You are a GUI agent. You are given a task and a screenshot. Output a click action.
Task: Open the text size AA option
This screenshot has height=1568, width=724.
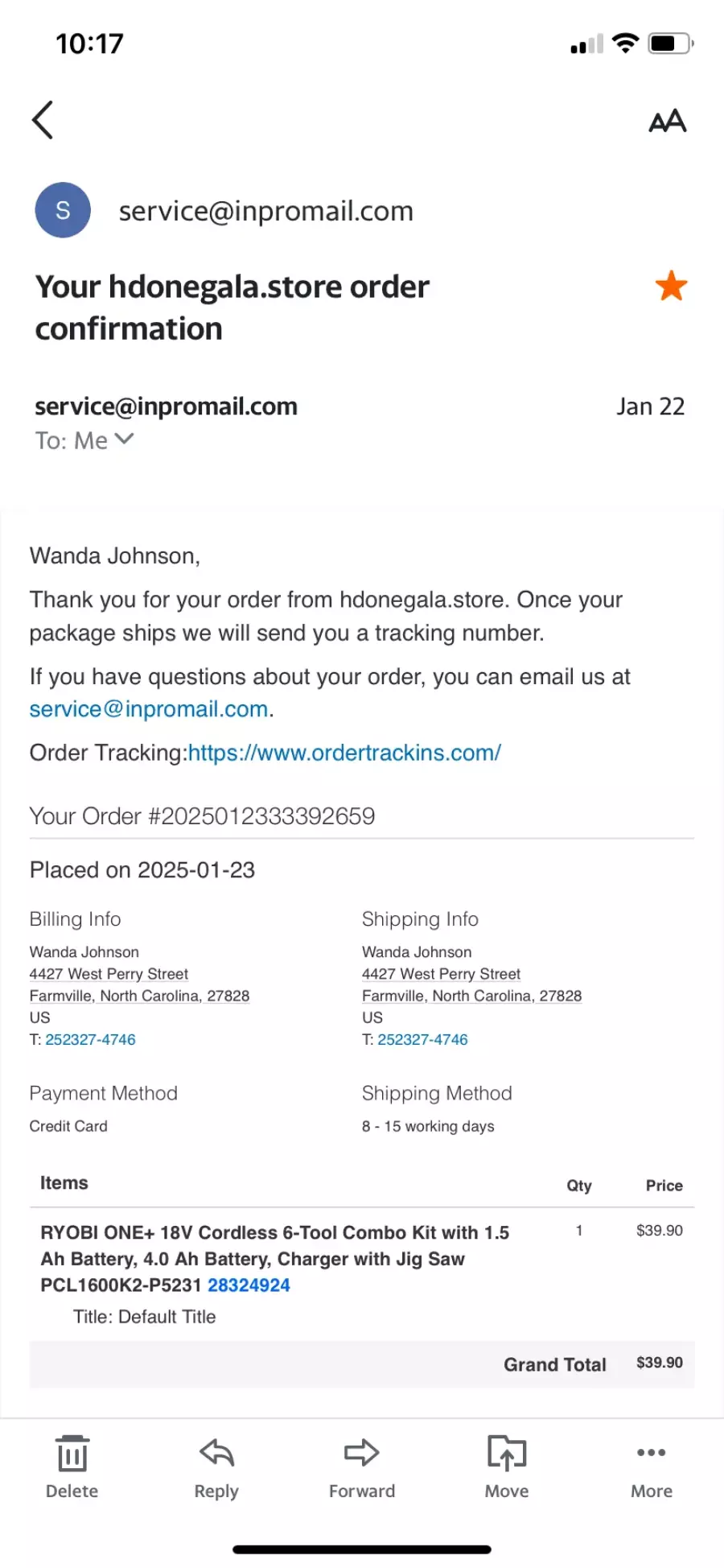point(667,121)
